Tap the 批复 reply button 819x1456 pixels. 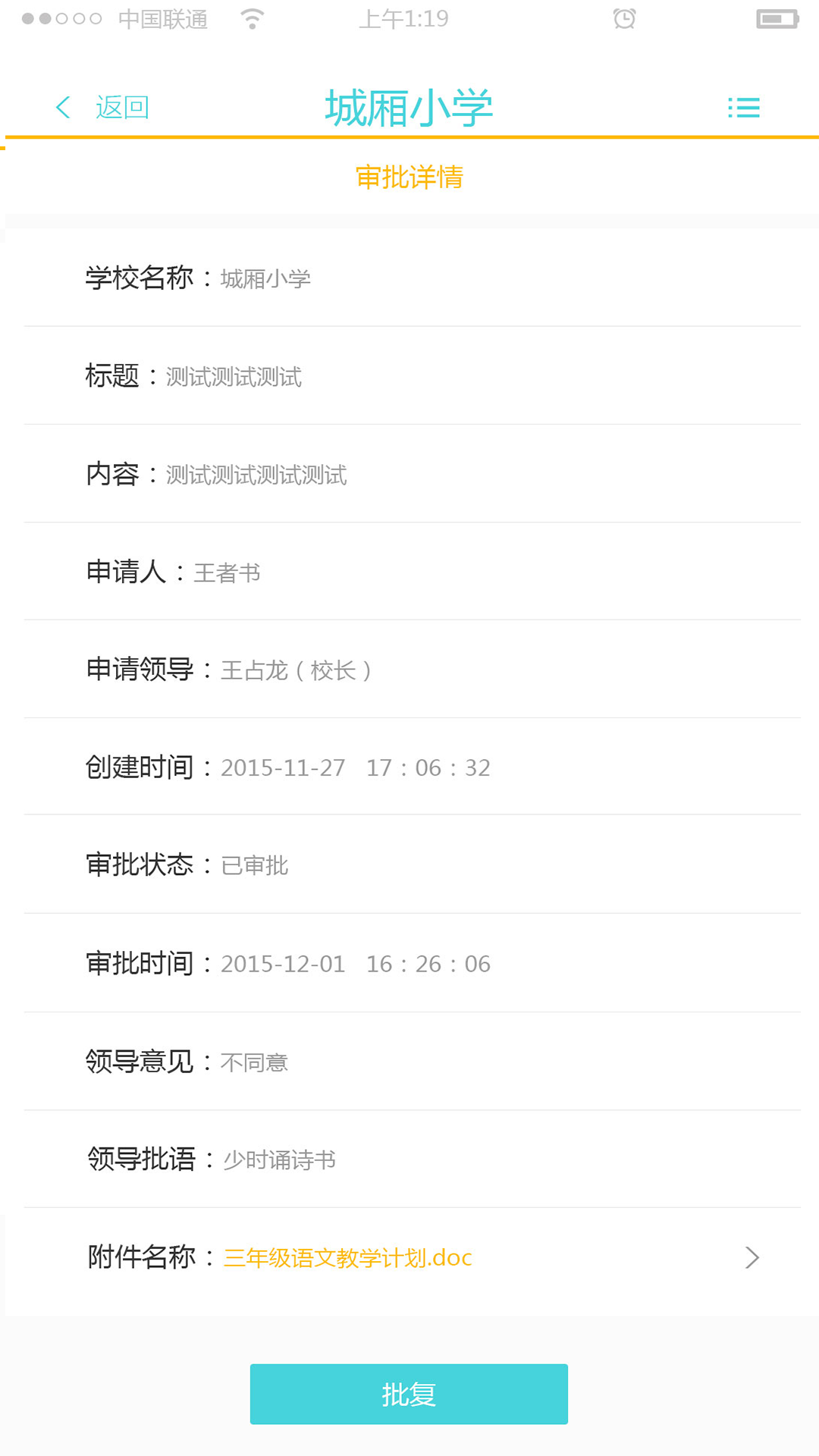tap(409, 1394)
